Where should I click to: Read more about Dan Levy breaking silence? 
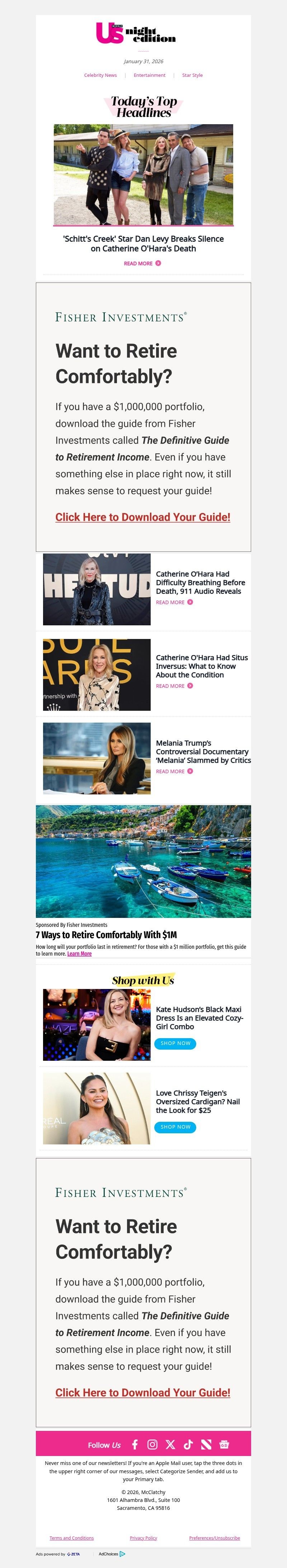[142, 263]
